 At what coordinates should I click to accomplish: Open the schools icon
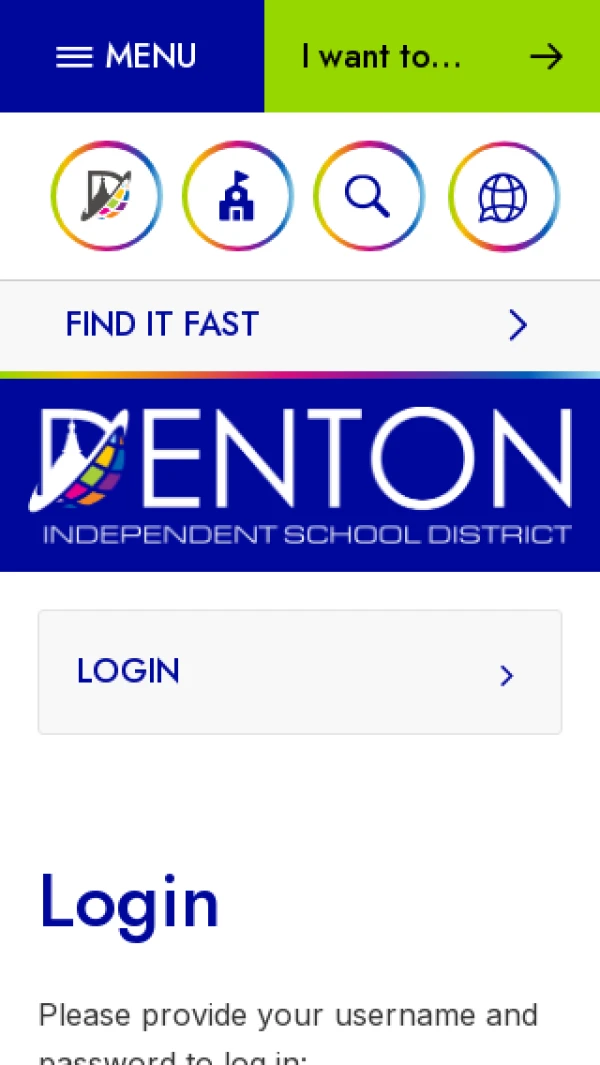pyautogui.click(x=237, y=196)
